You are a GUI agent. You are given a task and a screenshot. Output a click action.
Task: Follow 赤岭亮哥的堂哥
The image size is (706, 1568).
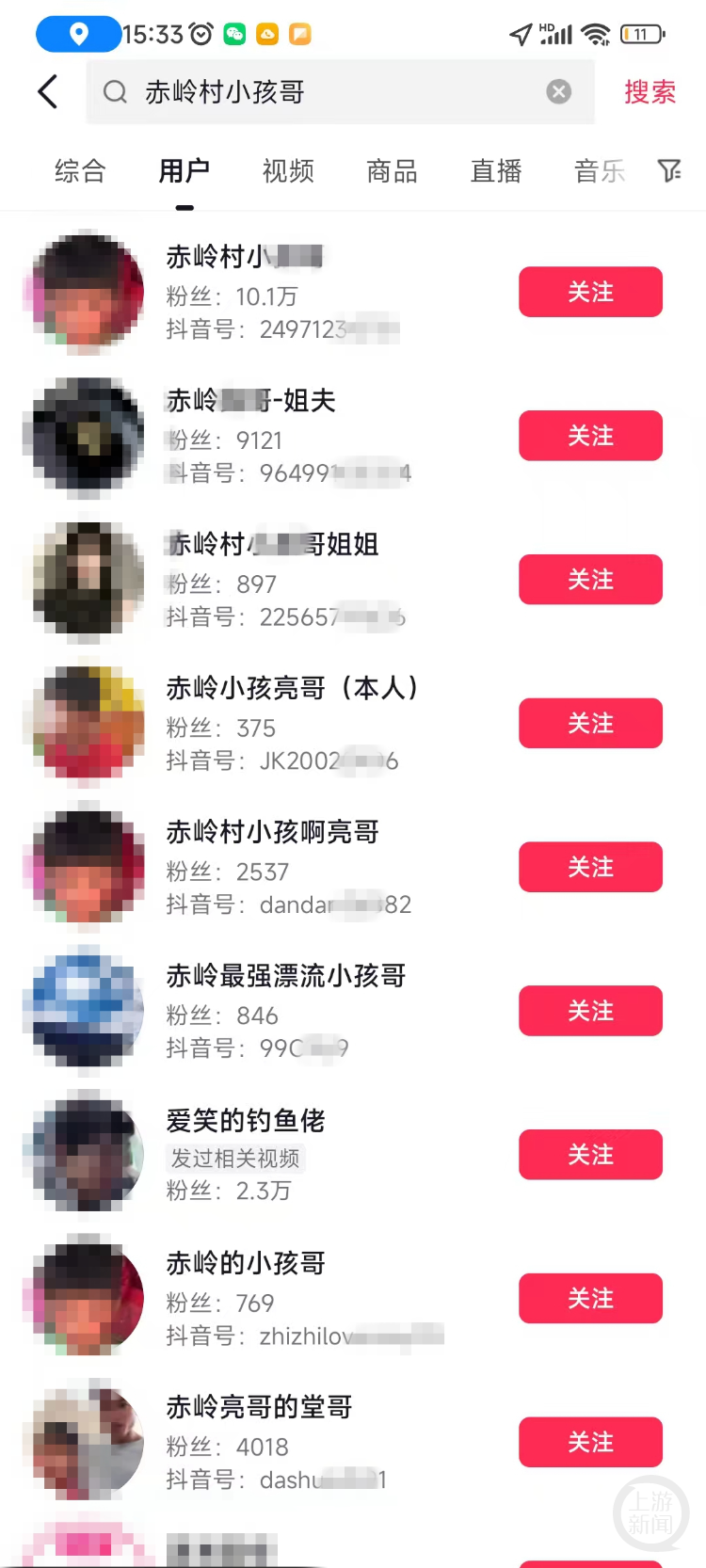(x=590, y=1442)
